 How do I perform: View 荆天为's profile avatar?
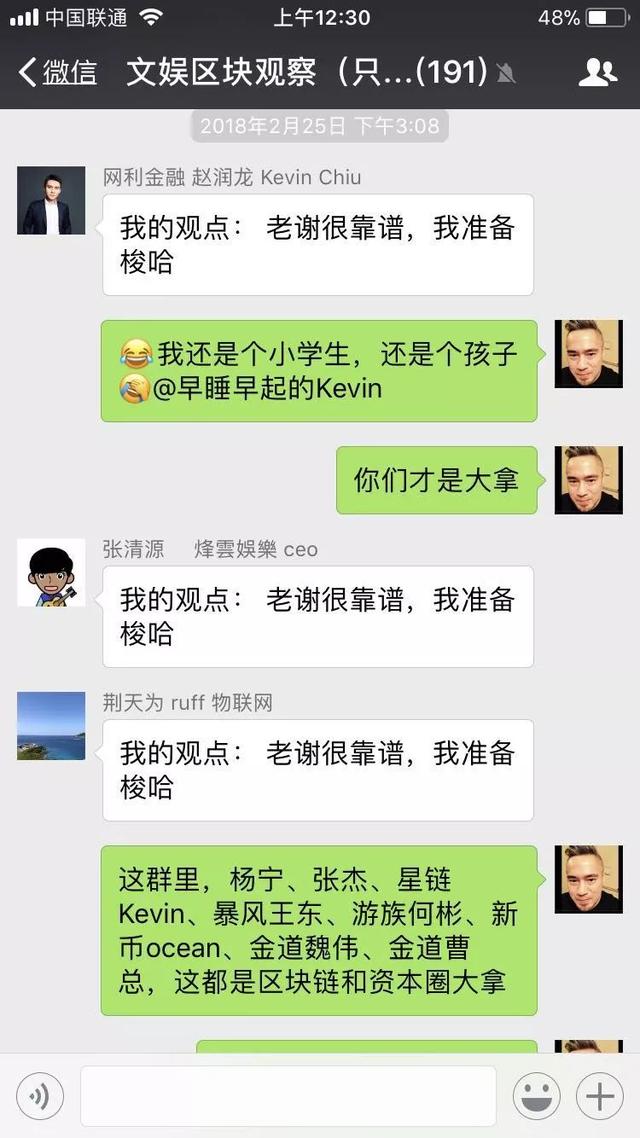[x=51, y=726]
